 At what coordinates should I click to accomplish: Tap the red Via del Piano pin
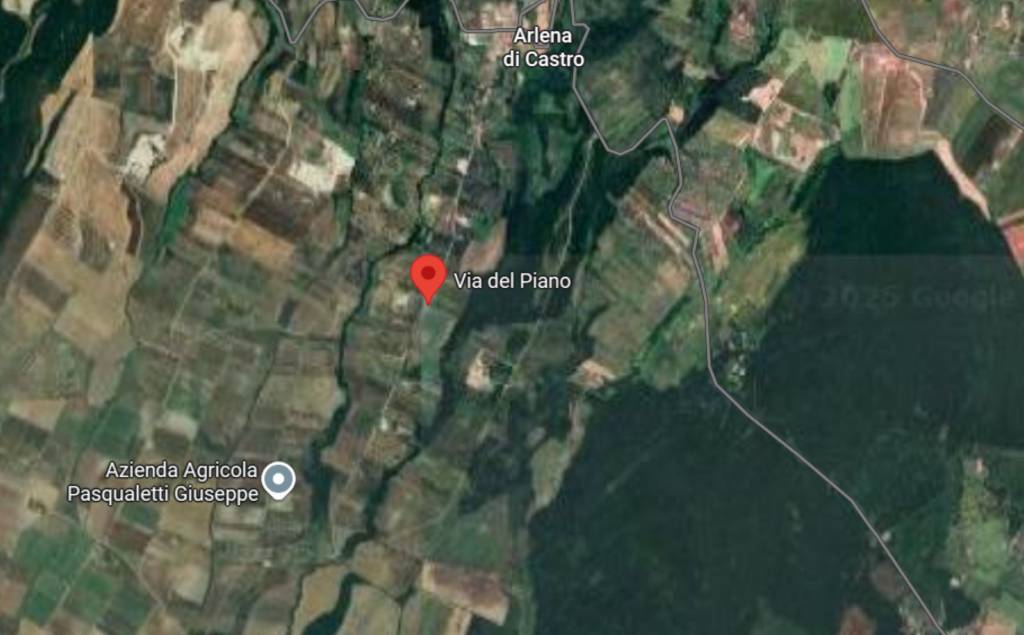click(x=428, y=275)
